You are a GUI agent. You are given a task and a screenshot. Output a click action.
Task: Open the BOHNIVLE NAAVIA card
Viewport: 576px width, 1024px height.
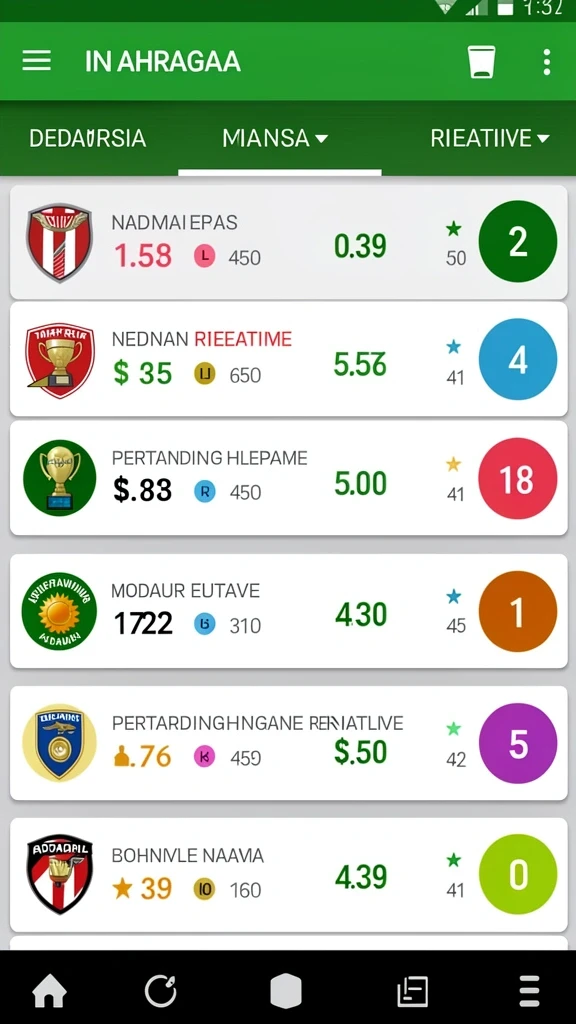click(289, 875)
